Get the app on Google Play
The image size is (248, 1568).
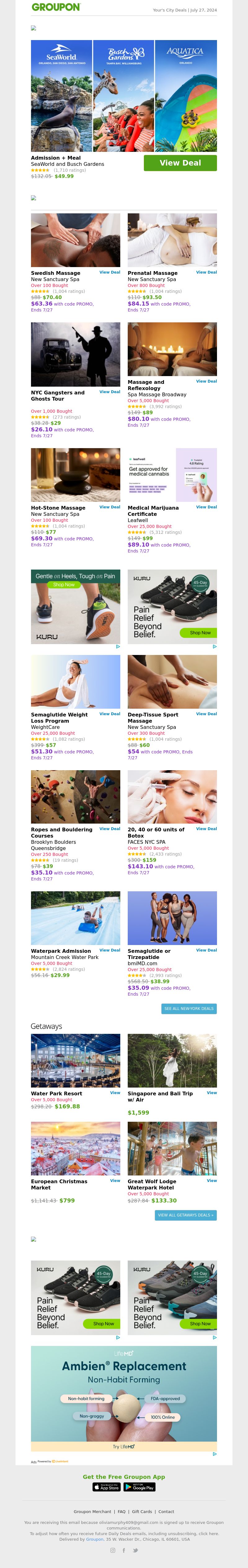click(139, 1486)
